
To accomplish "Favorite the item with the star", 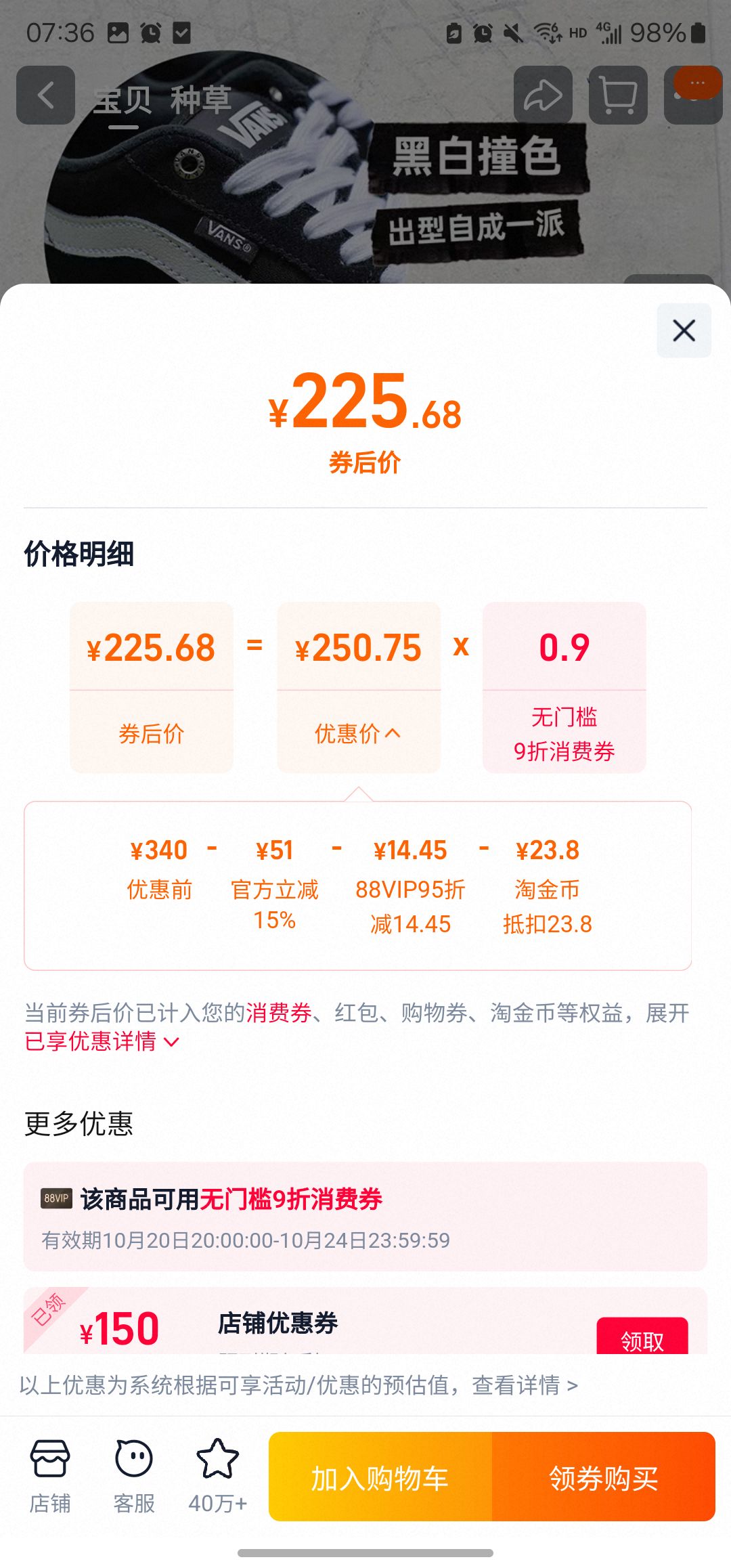I will point(217,1477).
